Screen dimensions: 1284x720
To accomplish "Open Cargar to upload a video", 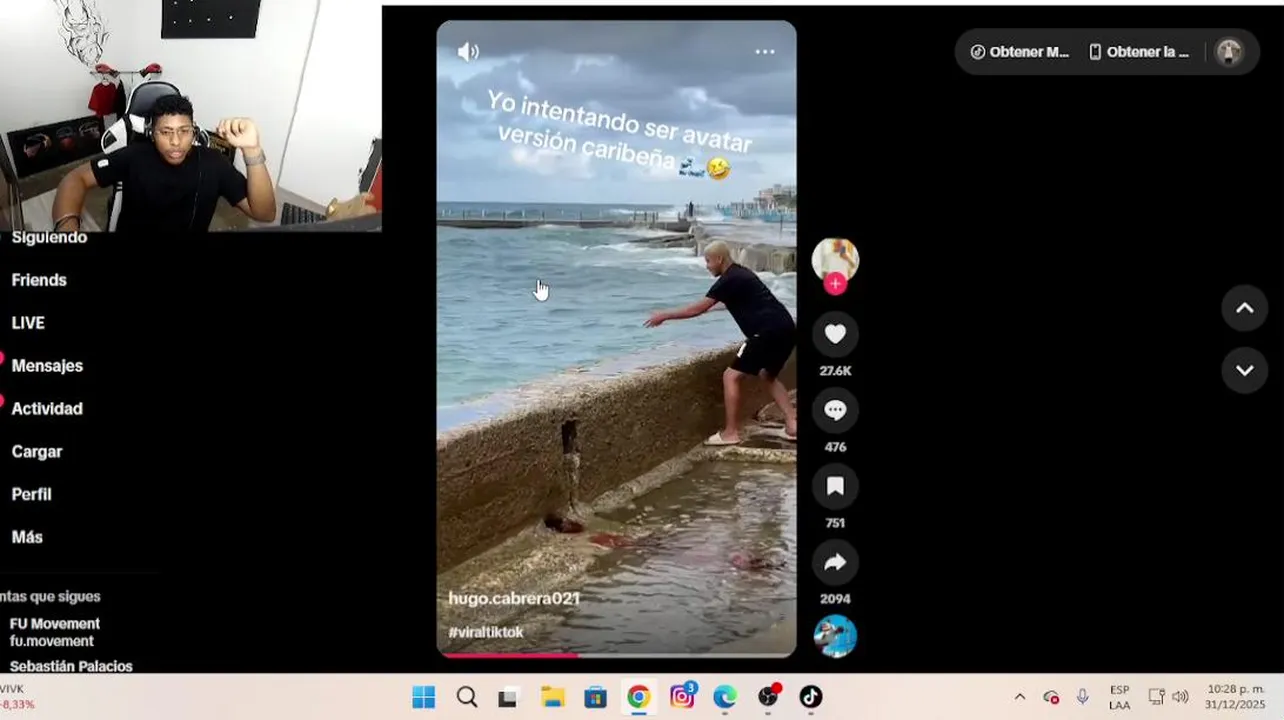I will (x=37, y=452).
